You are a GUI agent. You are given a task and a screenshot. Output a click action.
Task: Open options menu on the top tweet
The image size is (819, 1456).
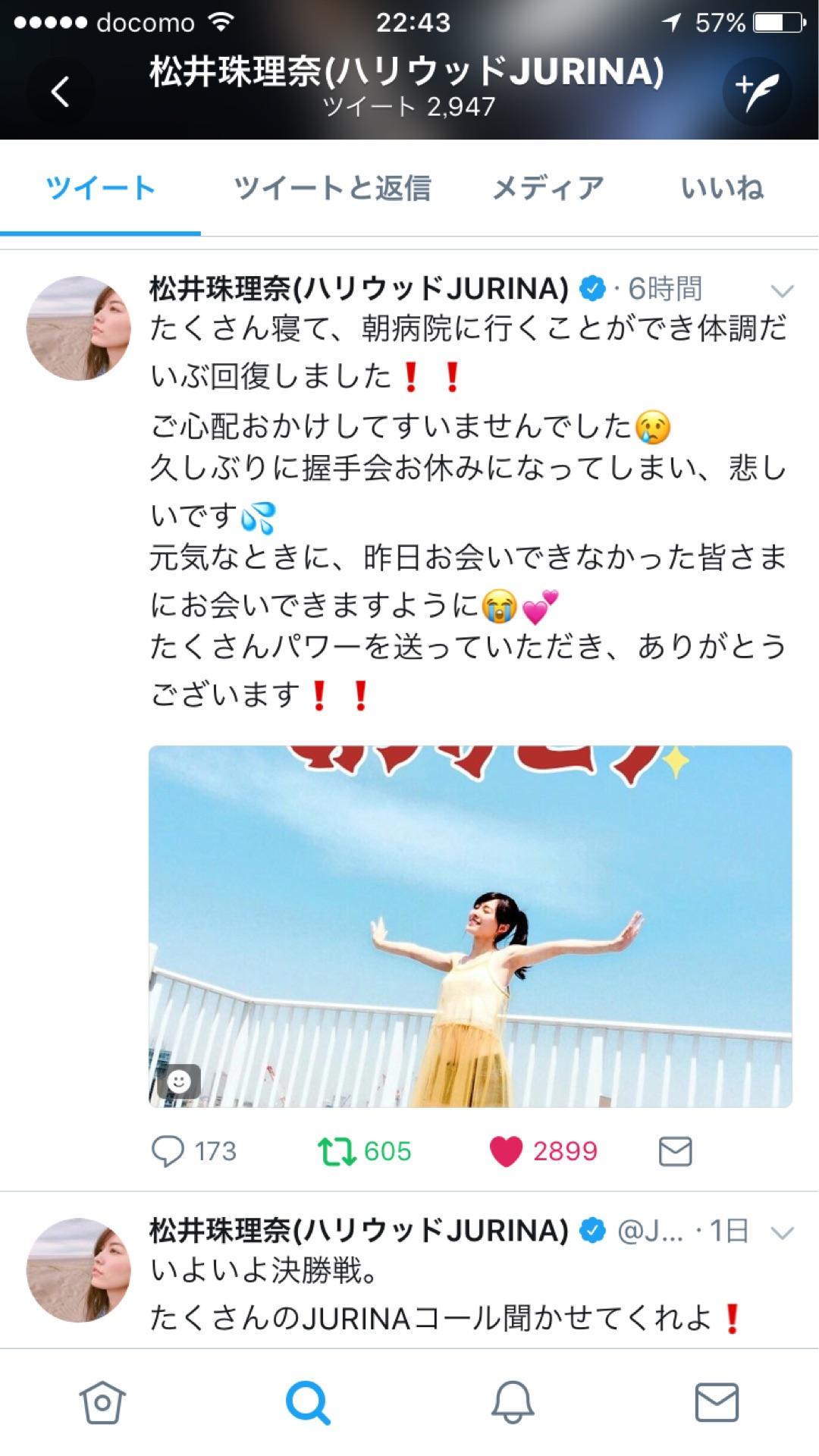(781, 289)
